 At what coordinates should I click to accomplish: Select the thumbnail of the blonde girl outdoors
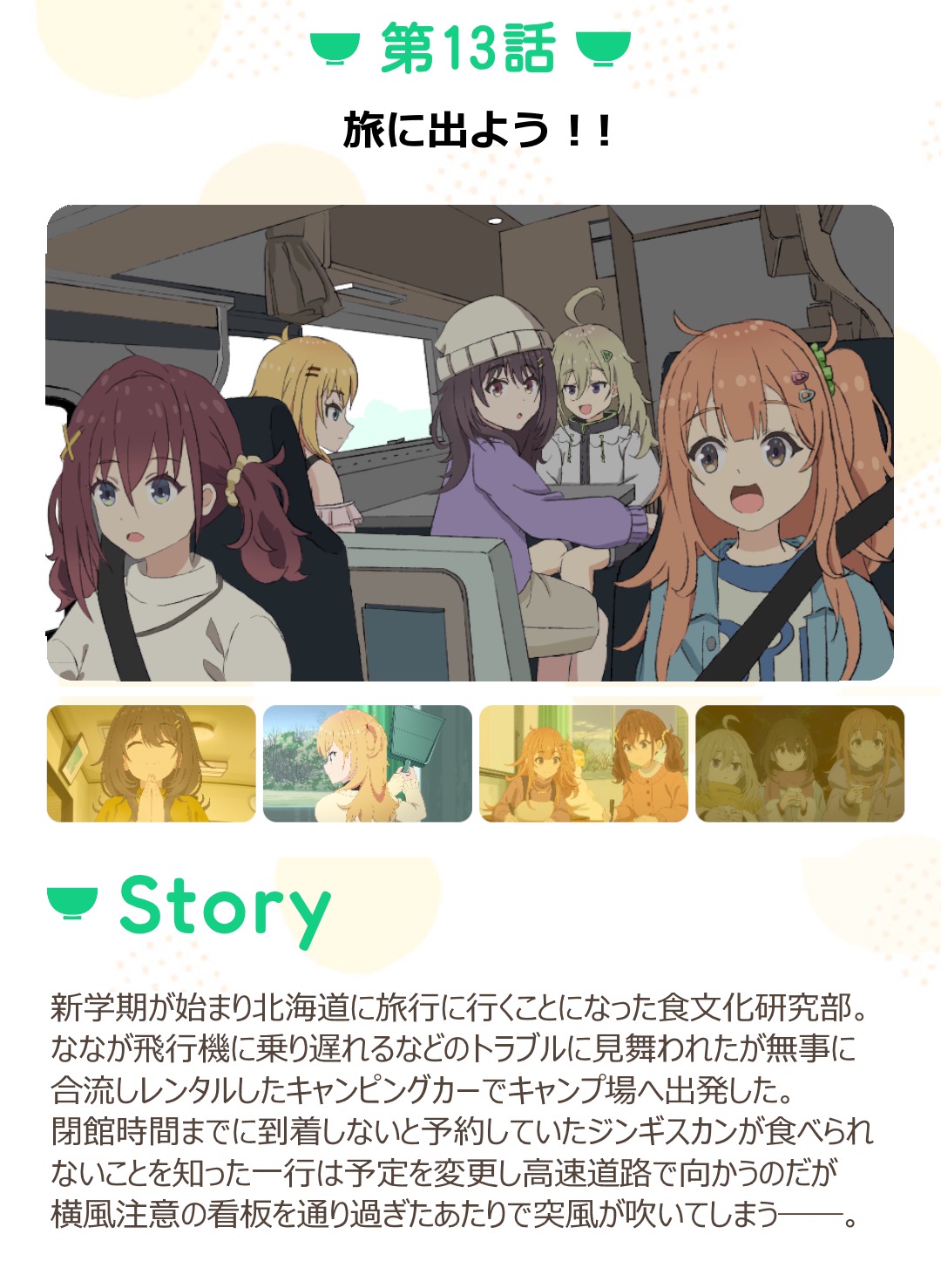[x=367, y=763]
